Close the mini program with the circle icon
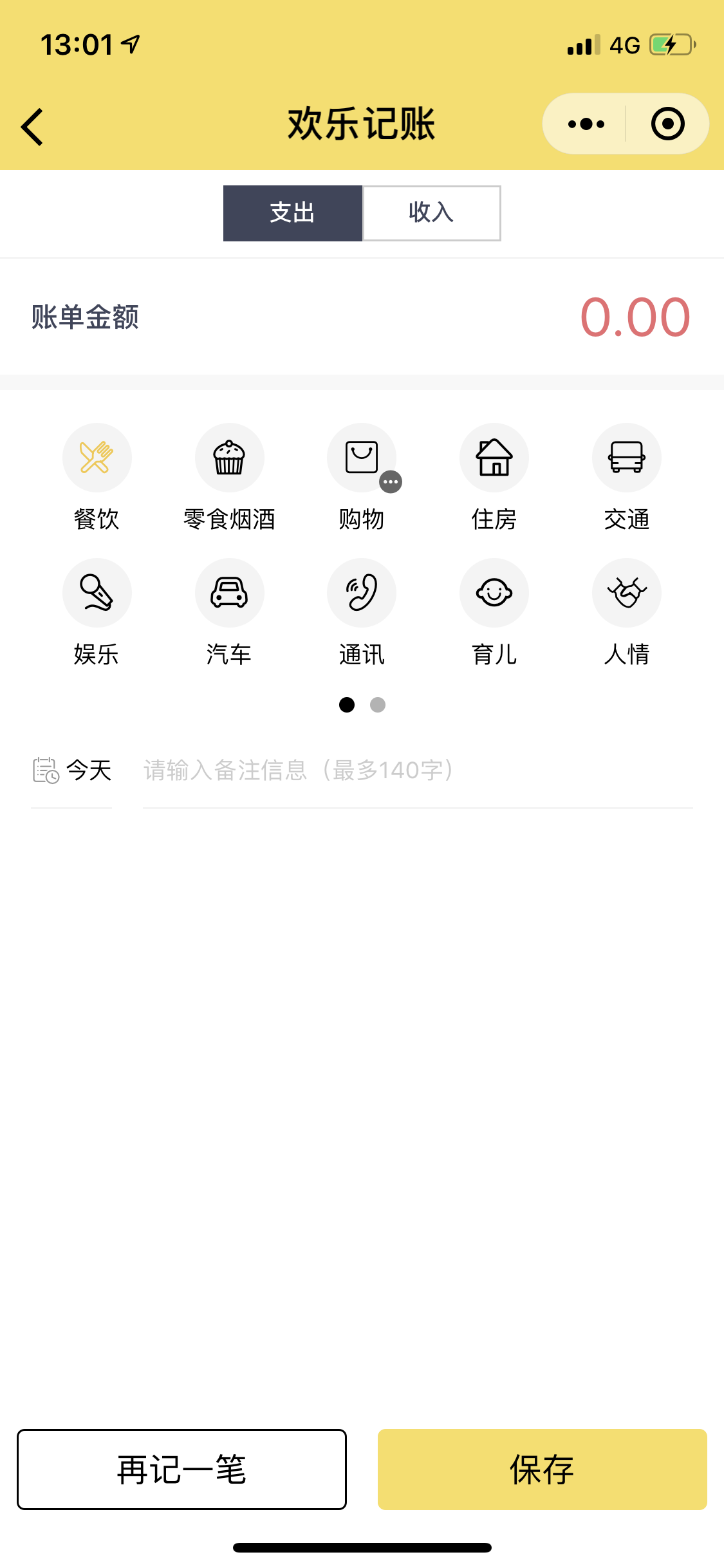The width and height of the screenshot is (724, 1568). tap(667, 124)
